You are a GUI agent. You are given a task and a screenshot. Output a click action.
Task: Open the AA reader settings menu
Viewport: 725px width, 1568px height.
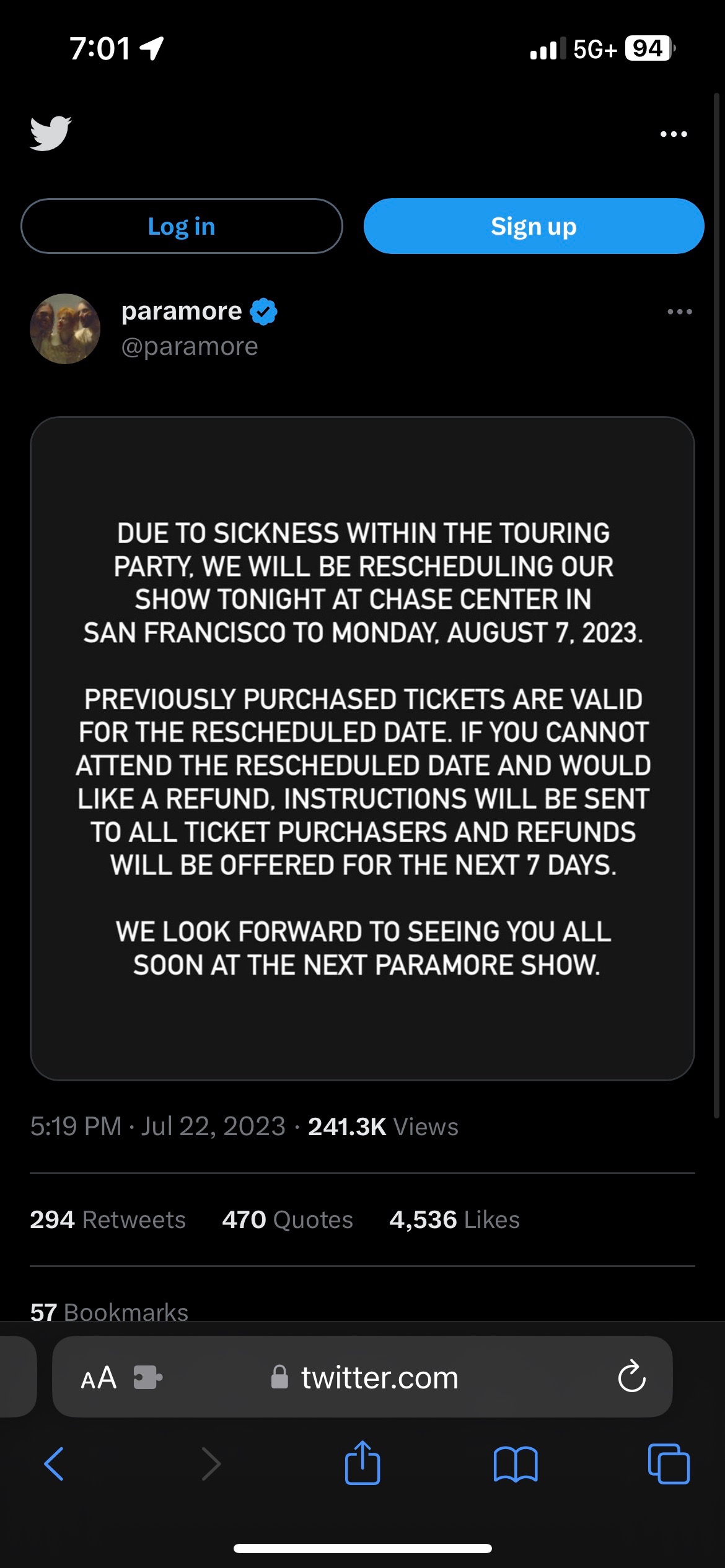click(x=99, y=1378)
